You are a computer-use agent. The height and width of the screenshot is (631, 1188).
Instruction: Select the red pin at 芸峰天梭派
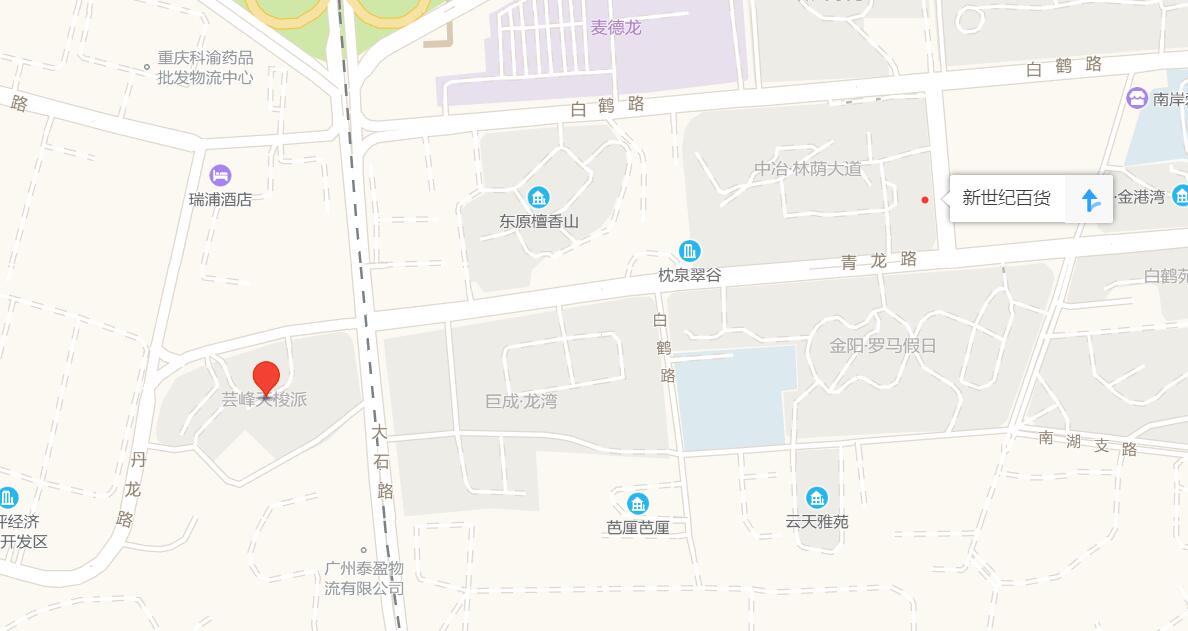tap(266, 378)
